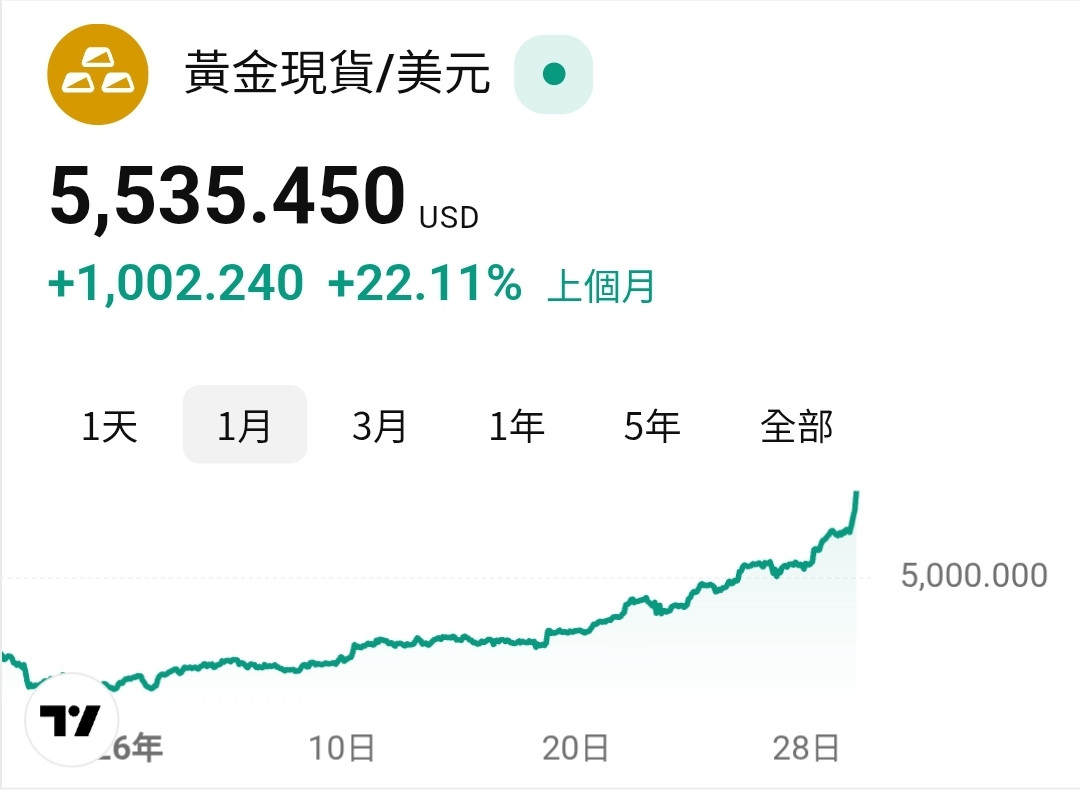The height and width of the screenshot is (795, 1080).
Task: Tap the green market status indicator
Action: click(x=553, y=74)
